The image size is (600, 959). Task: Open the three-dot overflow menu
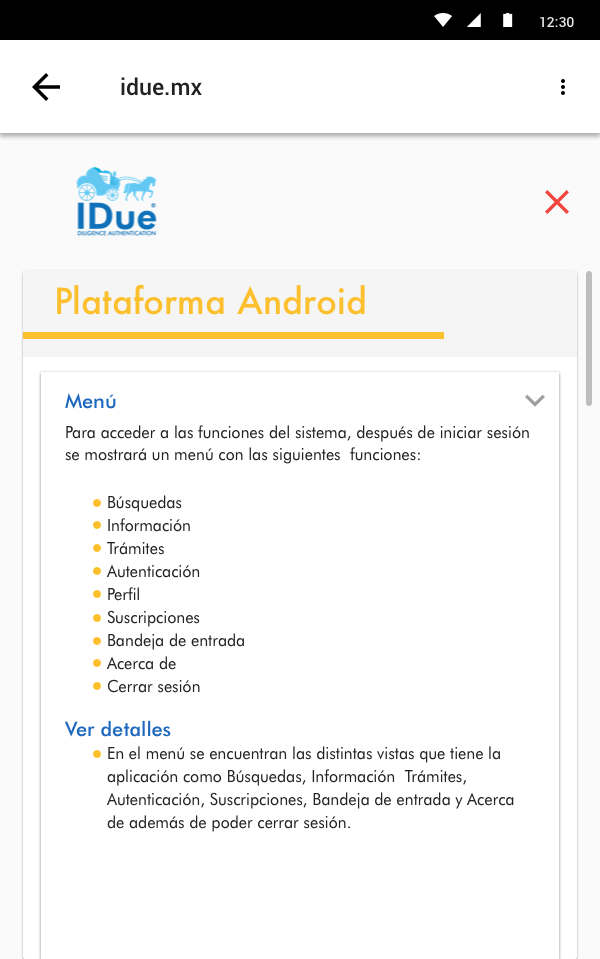pyautogui.click(x=563, y=87)
